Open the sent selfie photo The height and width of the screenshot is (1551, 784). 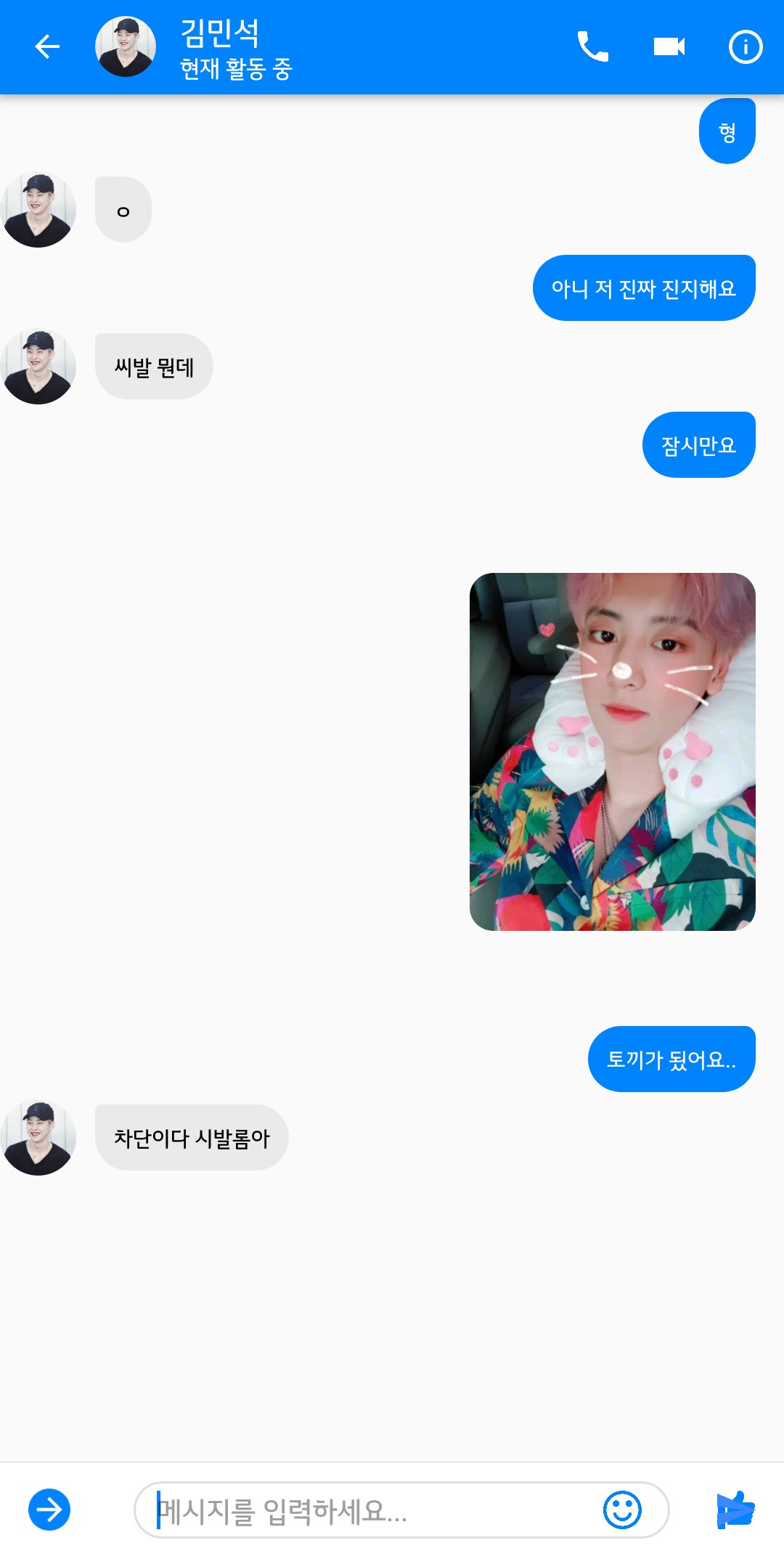coord(613,752)
